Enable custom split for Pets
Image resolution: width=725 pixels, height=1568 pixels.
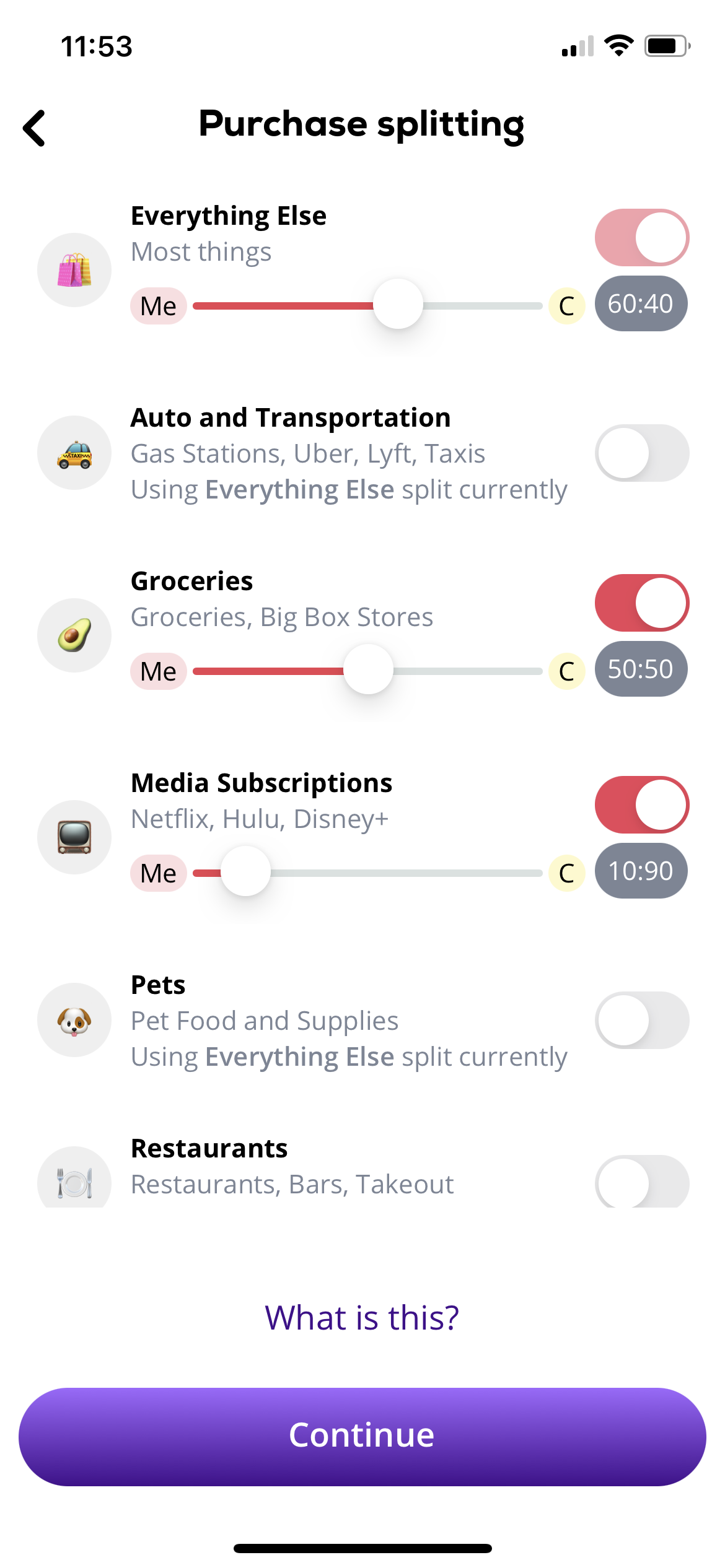[641, 1020]
